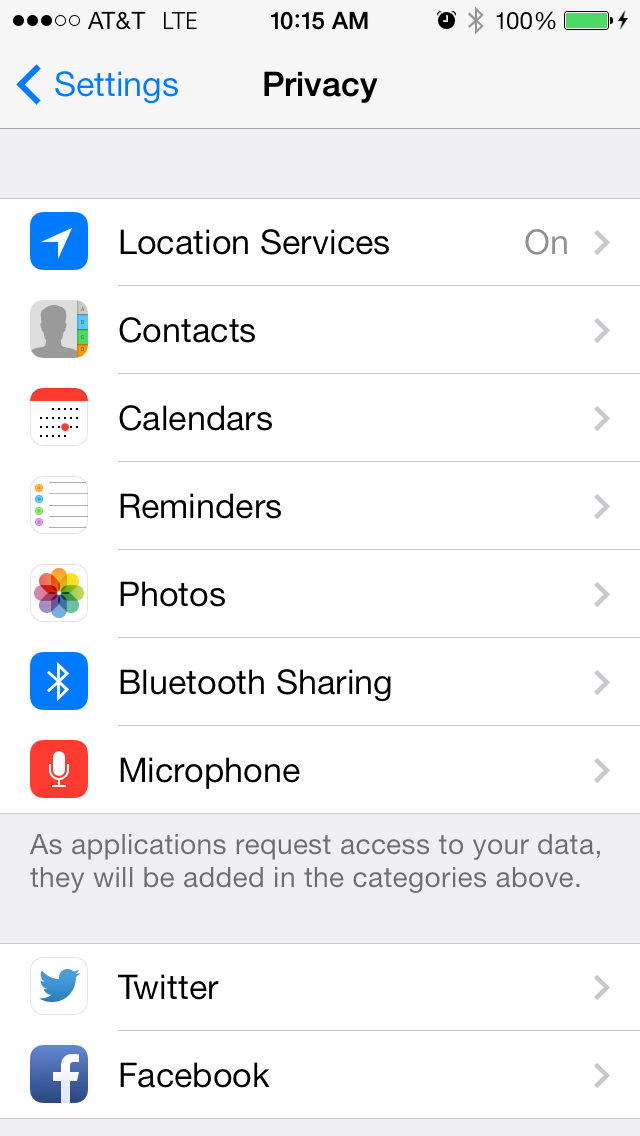The image size is (640, 1136).
Task: Open Contacts privacy settings
Action: (320, 330)
